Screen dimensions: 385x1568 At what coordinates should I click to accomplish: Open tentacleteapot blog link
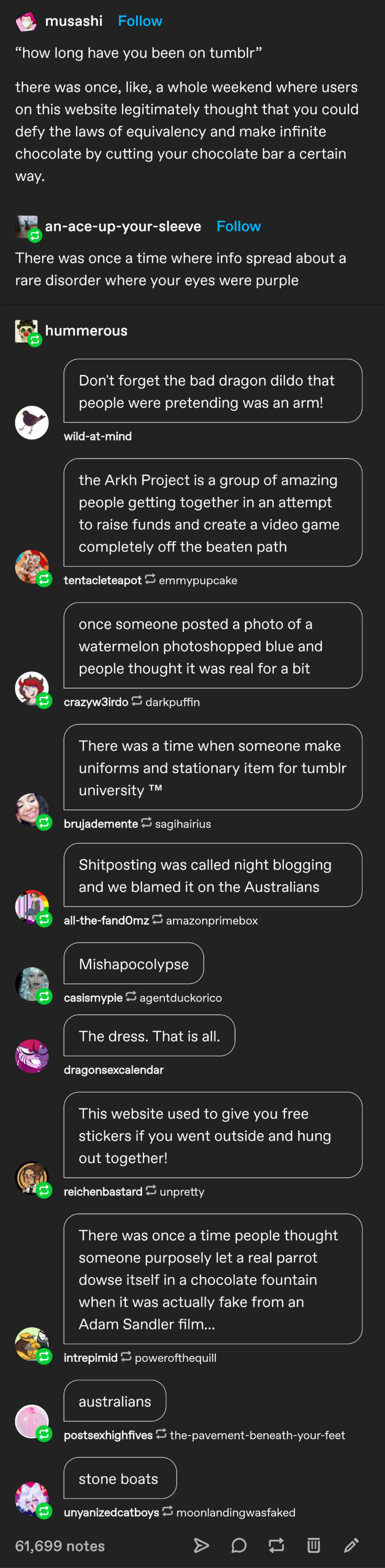pyautogui.click(x=102, y=580)
